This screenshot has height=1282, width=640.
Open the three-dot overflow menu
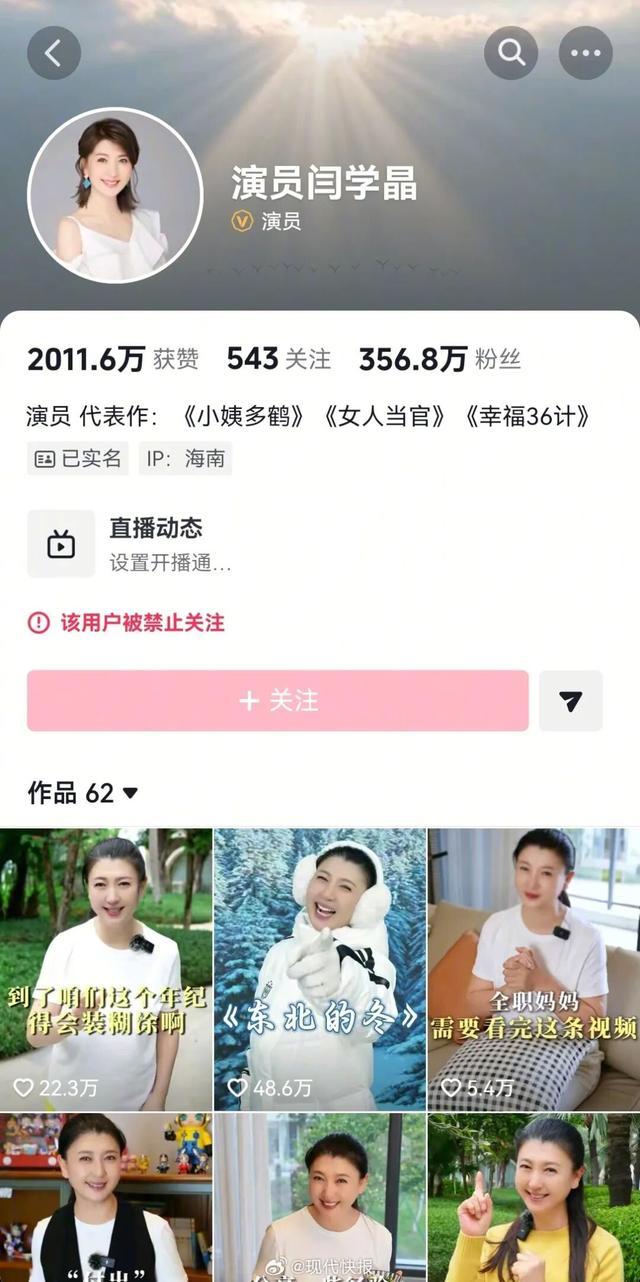(585, 53)
